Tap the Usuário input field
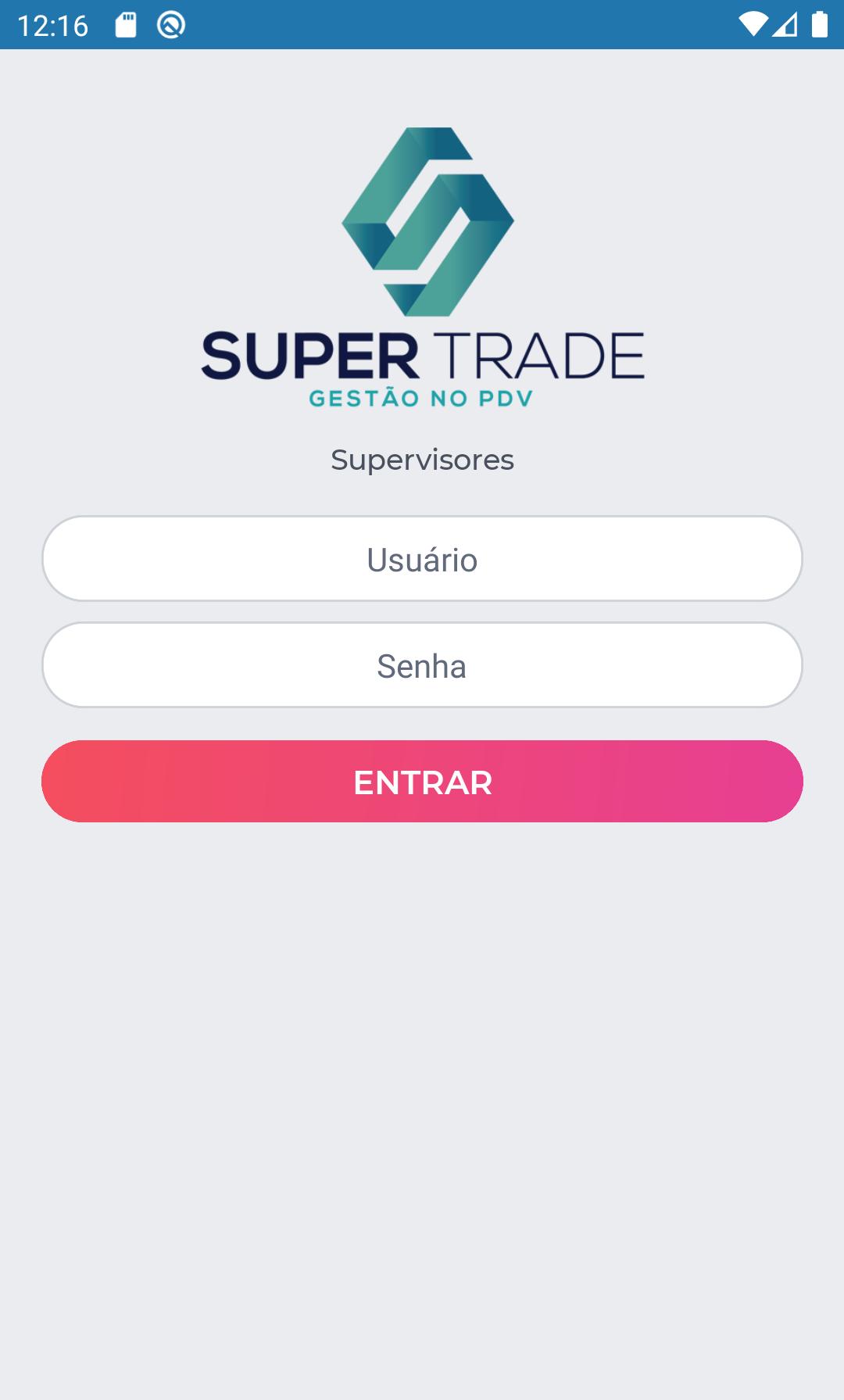Screen dimensions: 844x1400 (x=422, y=559)
